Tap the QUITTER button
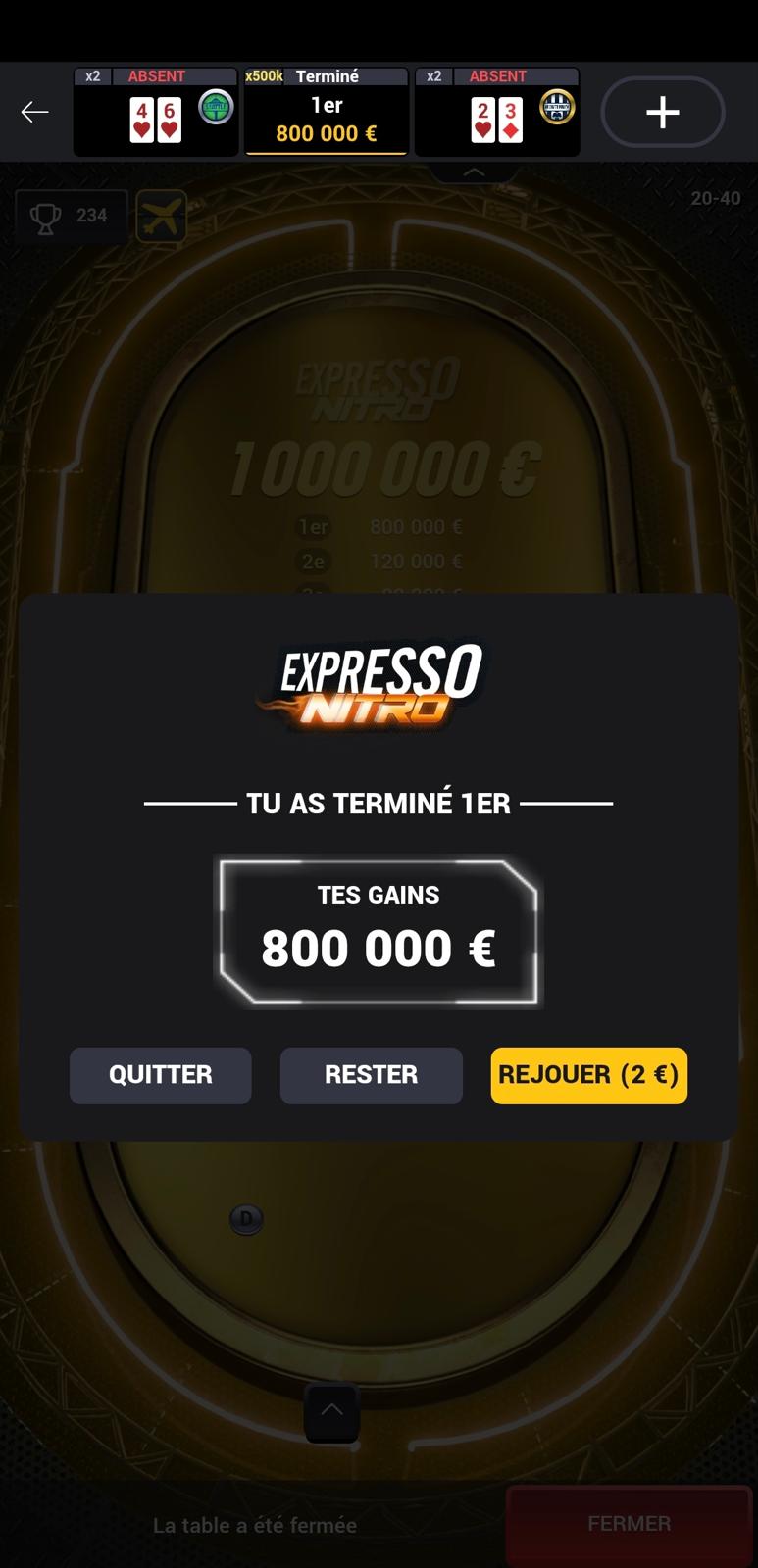 point(160,1075)
